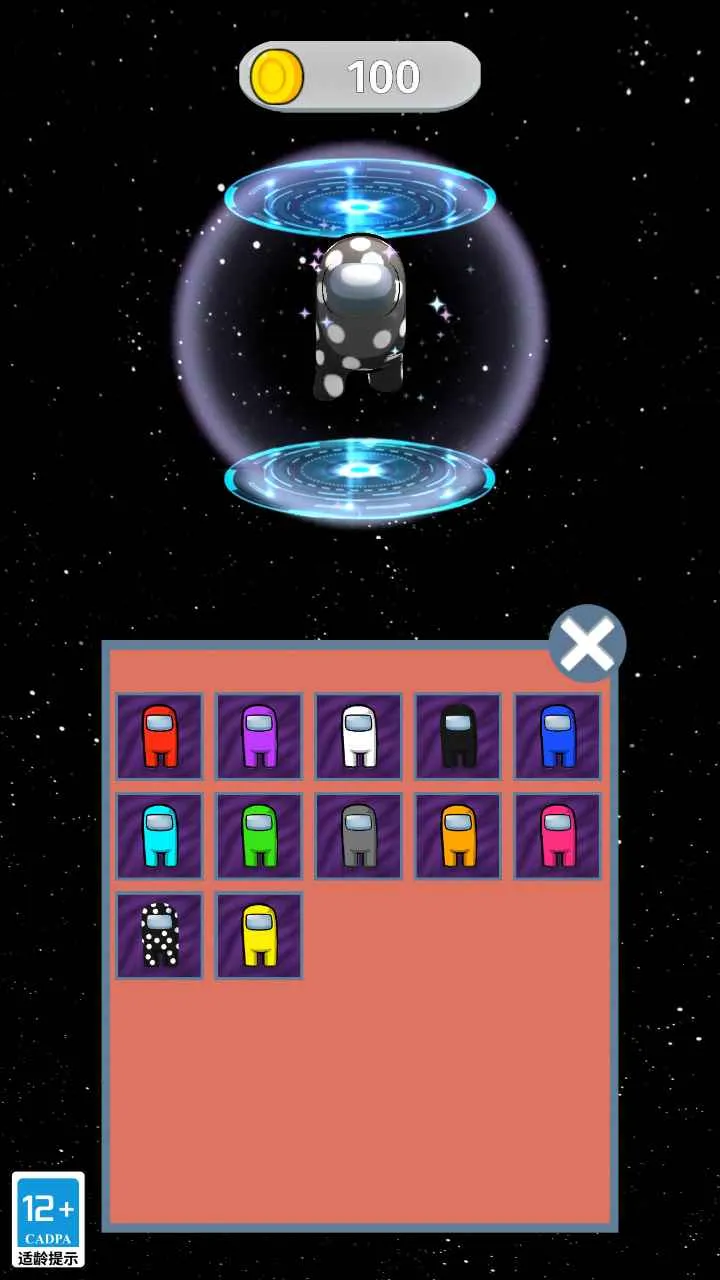
Task: Select the yellow crewmate skin
Action: pyautogui.click(x=258, y=935)
